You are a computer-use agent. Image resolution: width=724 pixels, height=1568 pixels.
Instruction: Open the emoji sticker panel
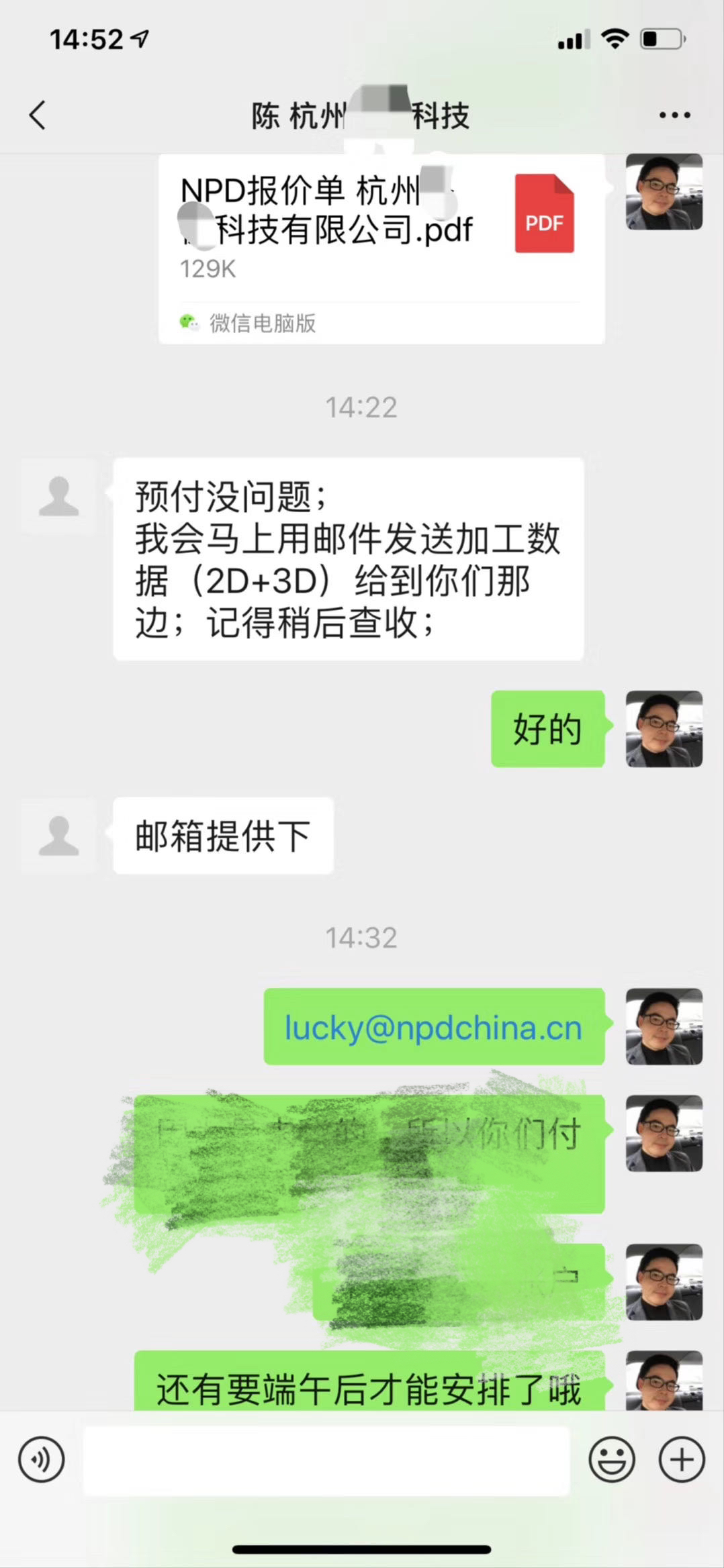coord(611,1459)
